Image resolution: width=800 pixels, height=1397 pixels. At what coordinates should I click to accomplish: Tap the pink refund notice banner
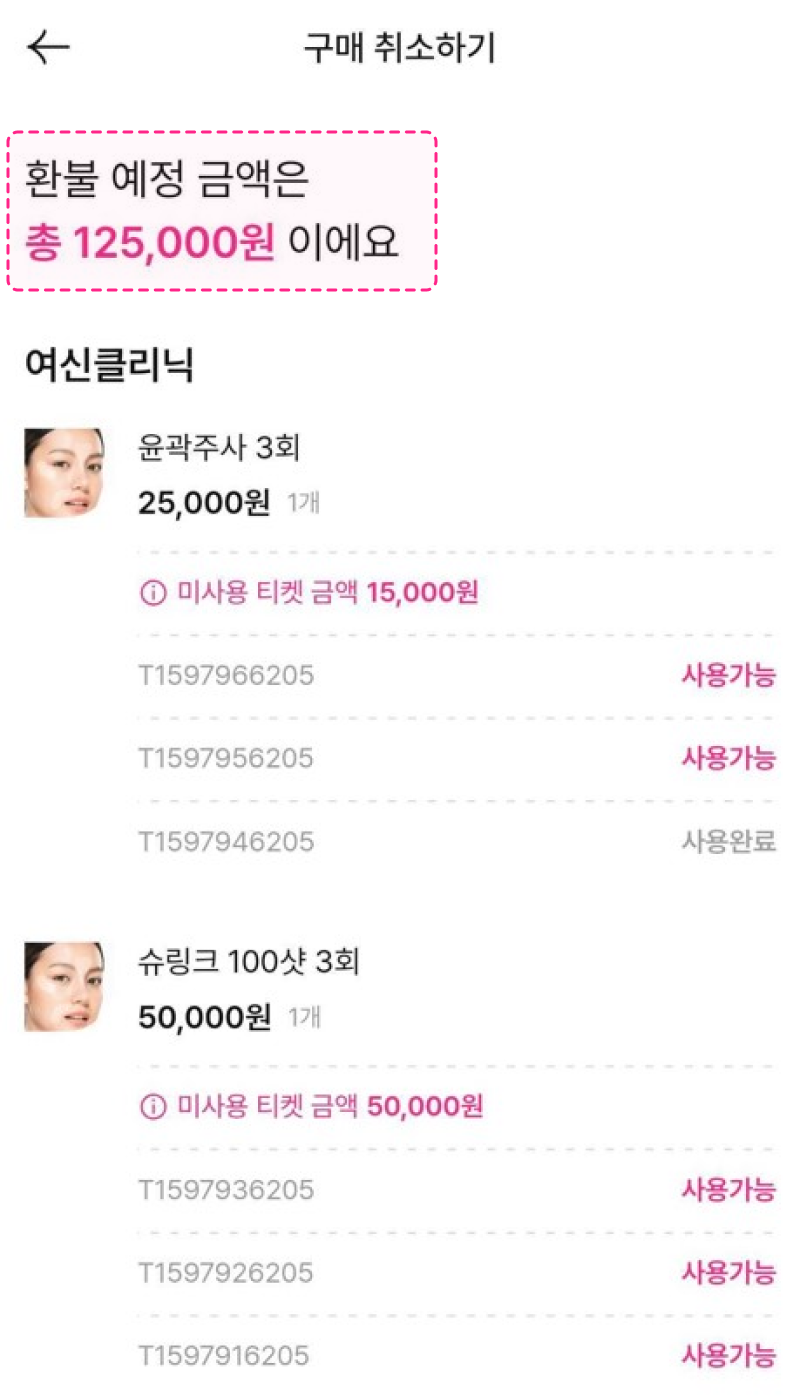[x=222, y=208]
